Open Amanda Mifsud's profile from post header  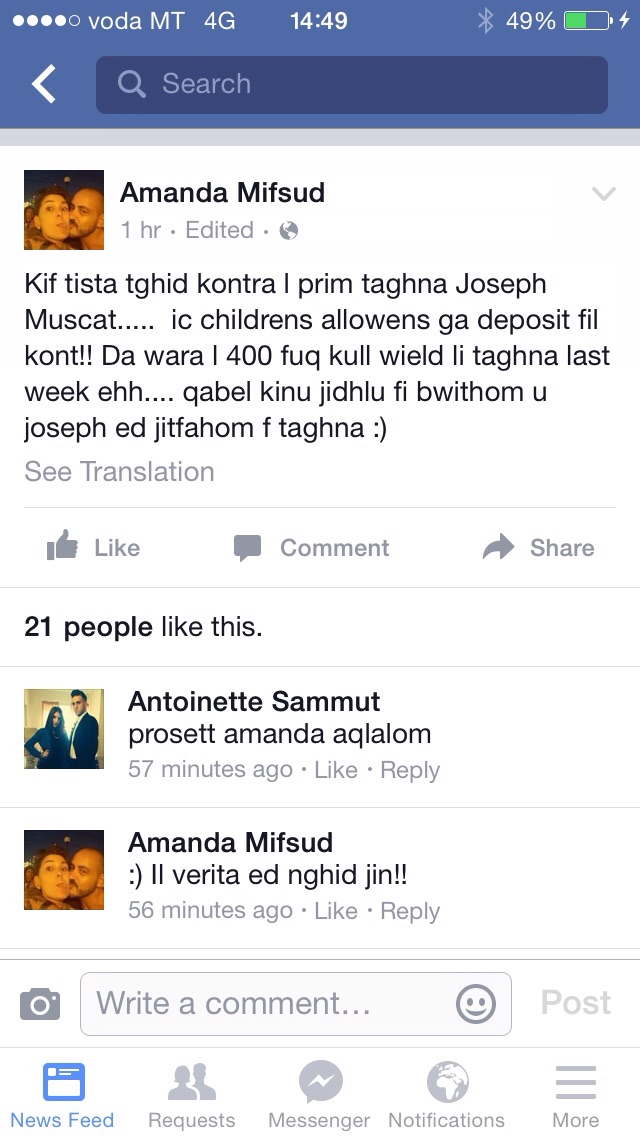222,193
